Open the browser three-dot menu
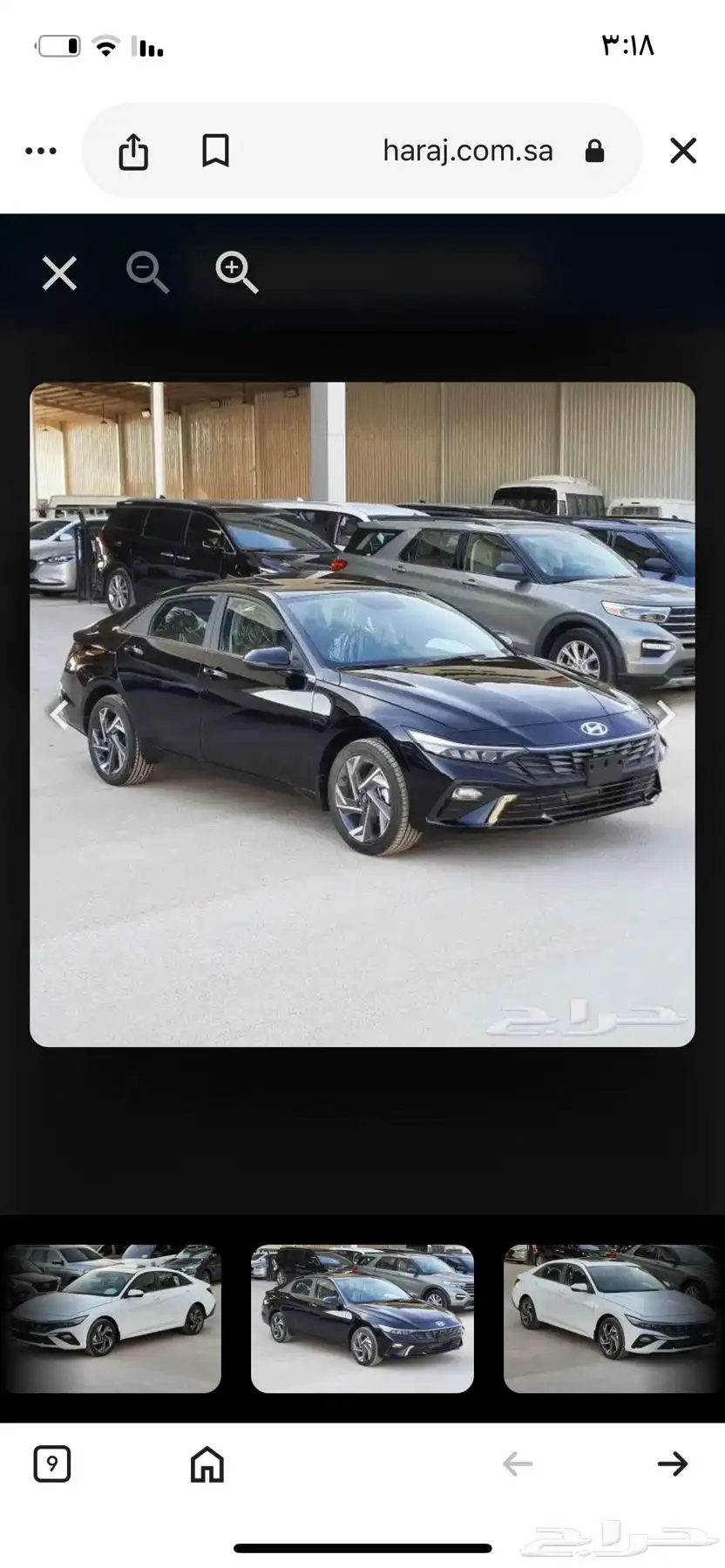The width and height of the screenshot is (725, 1568). (41, 151)
